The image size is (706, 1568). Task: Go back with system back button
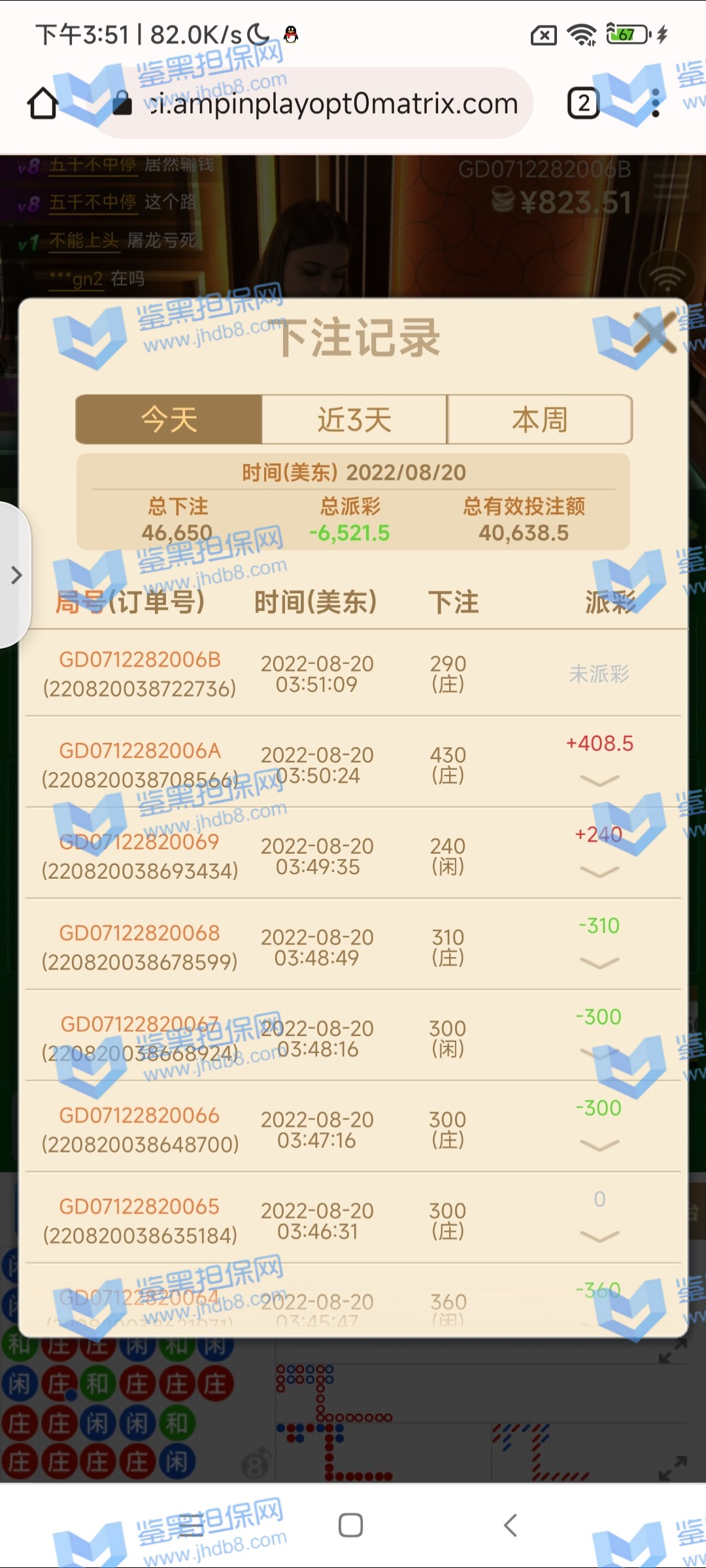[511, 1526]
